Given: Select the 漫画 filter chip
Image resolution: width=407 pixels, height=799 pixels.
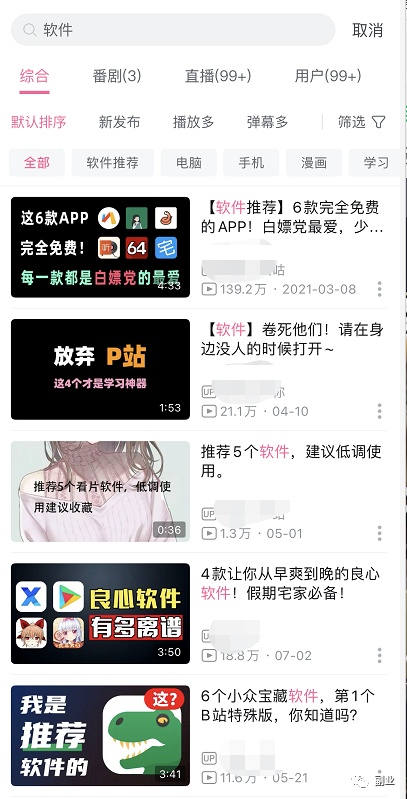Looking at the screenshot, I should click(x=314, y=163).
